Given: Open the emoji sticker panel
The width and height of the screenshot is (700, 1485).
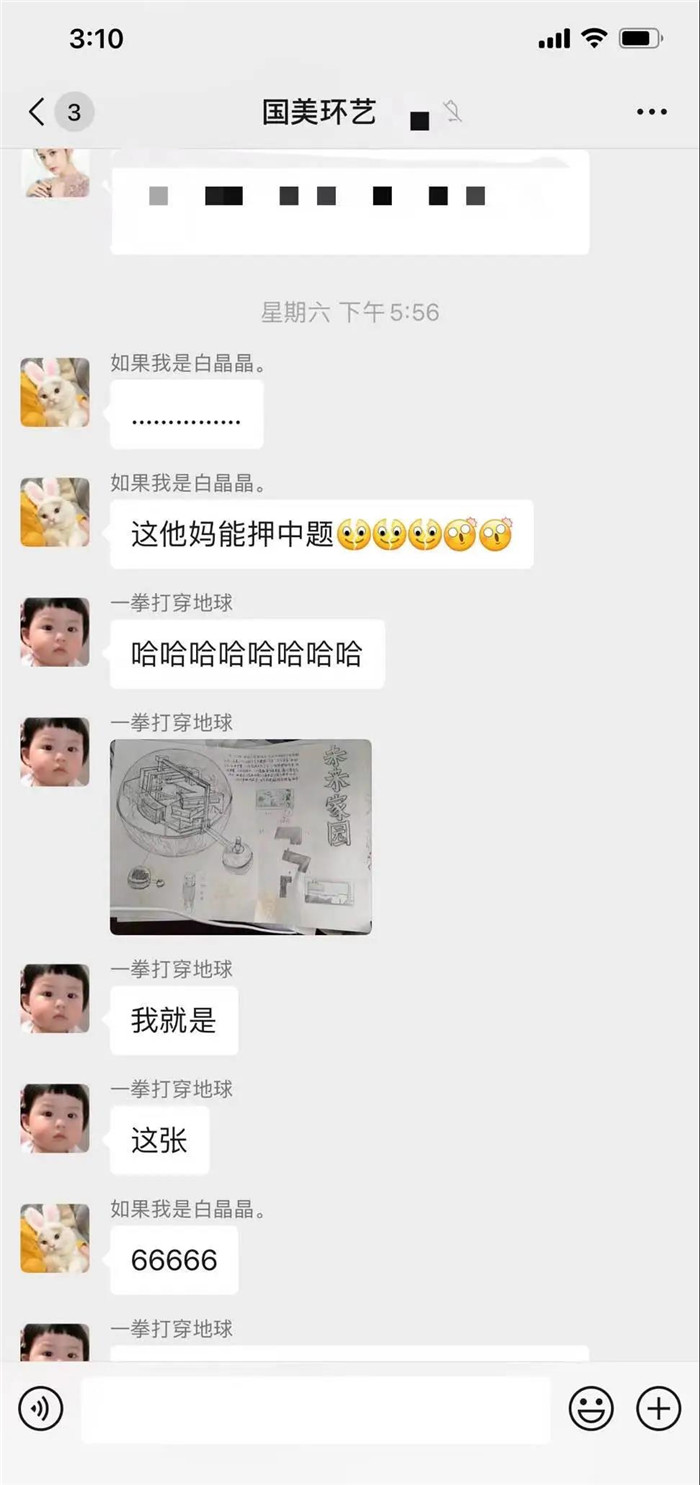Looking at the screenshot, I should click(x=591, y=1409).
